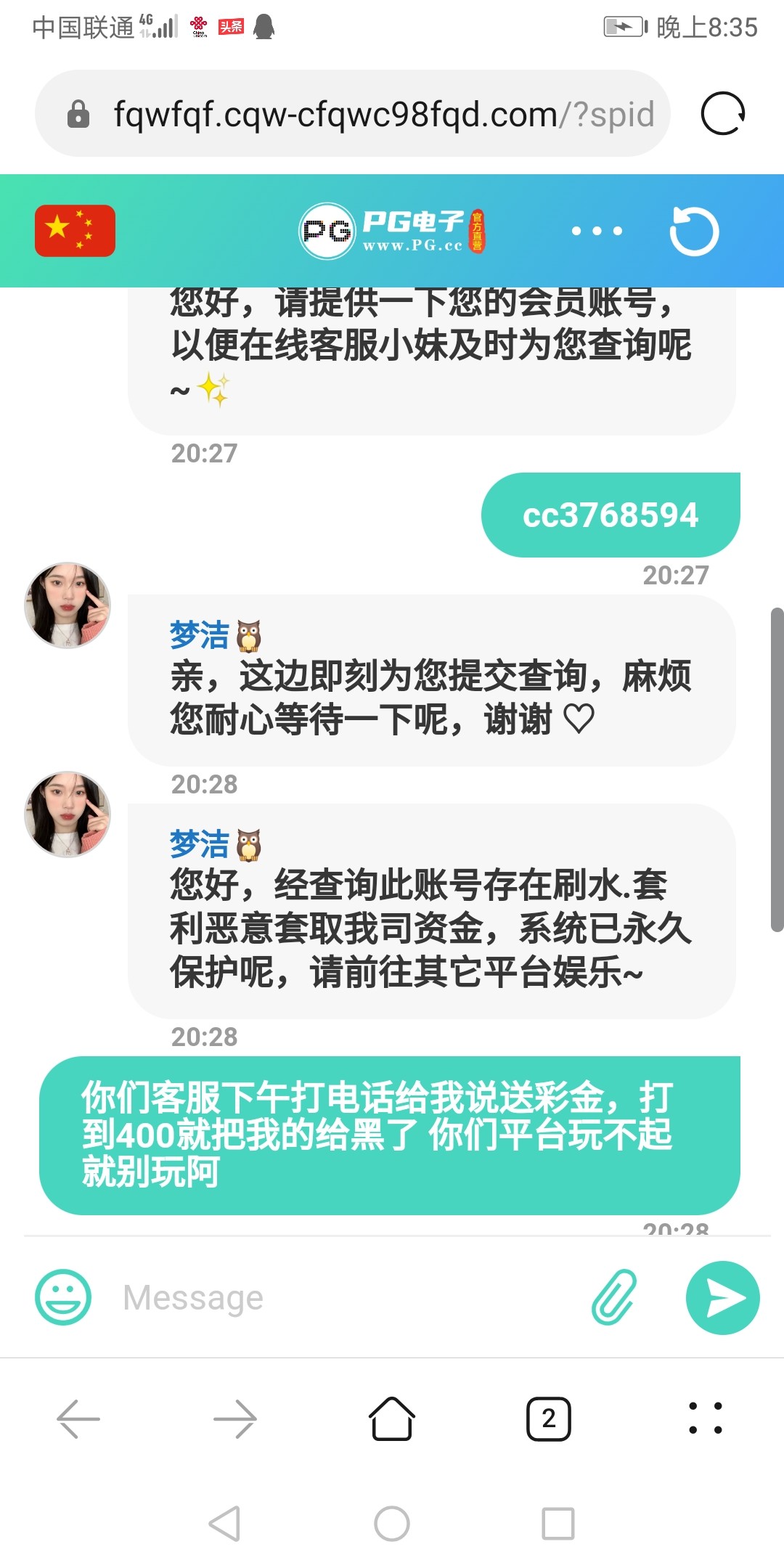Tap the system recent apps square
The image size is (784, 1568).
point(558,1523)
